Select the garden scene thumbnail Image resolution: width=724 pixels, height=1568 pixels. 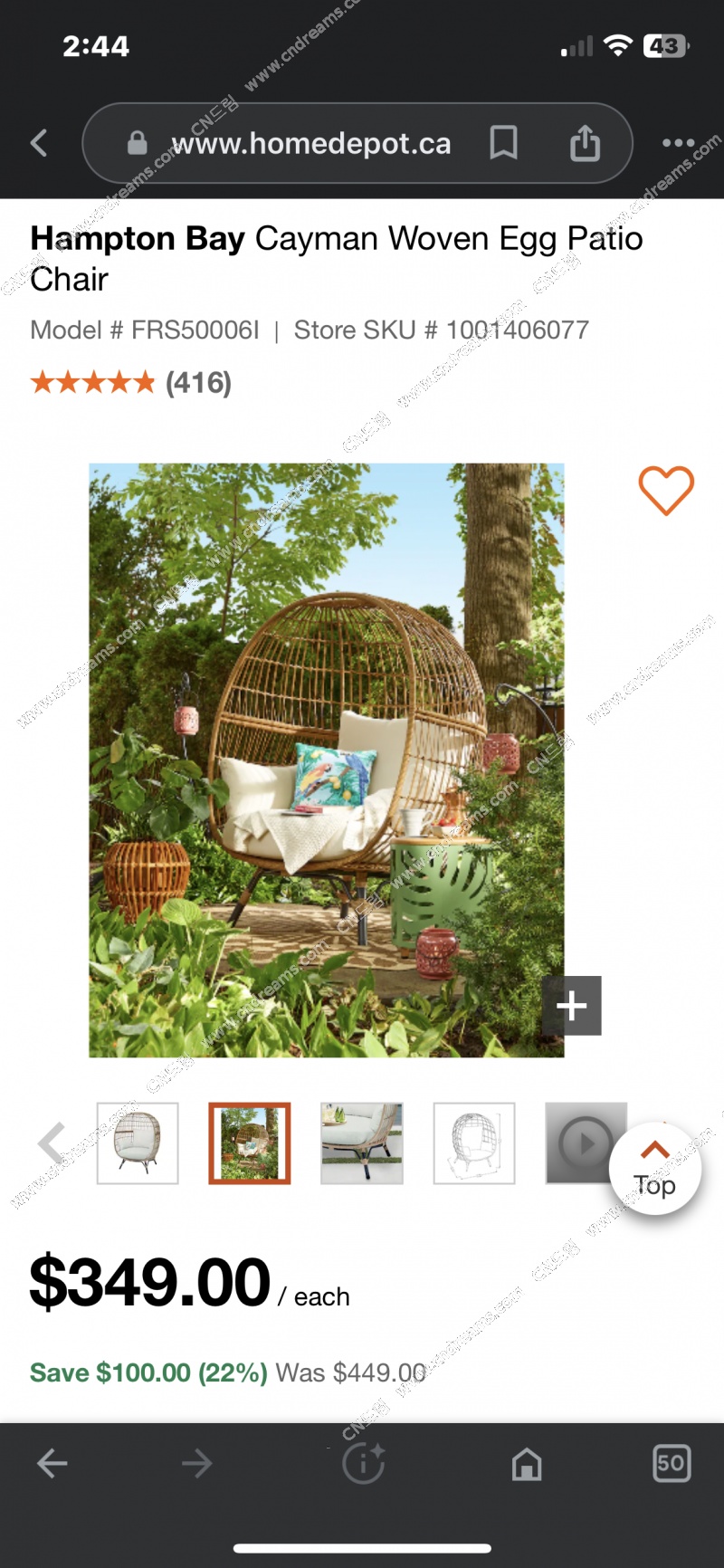click(250, 1143)
